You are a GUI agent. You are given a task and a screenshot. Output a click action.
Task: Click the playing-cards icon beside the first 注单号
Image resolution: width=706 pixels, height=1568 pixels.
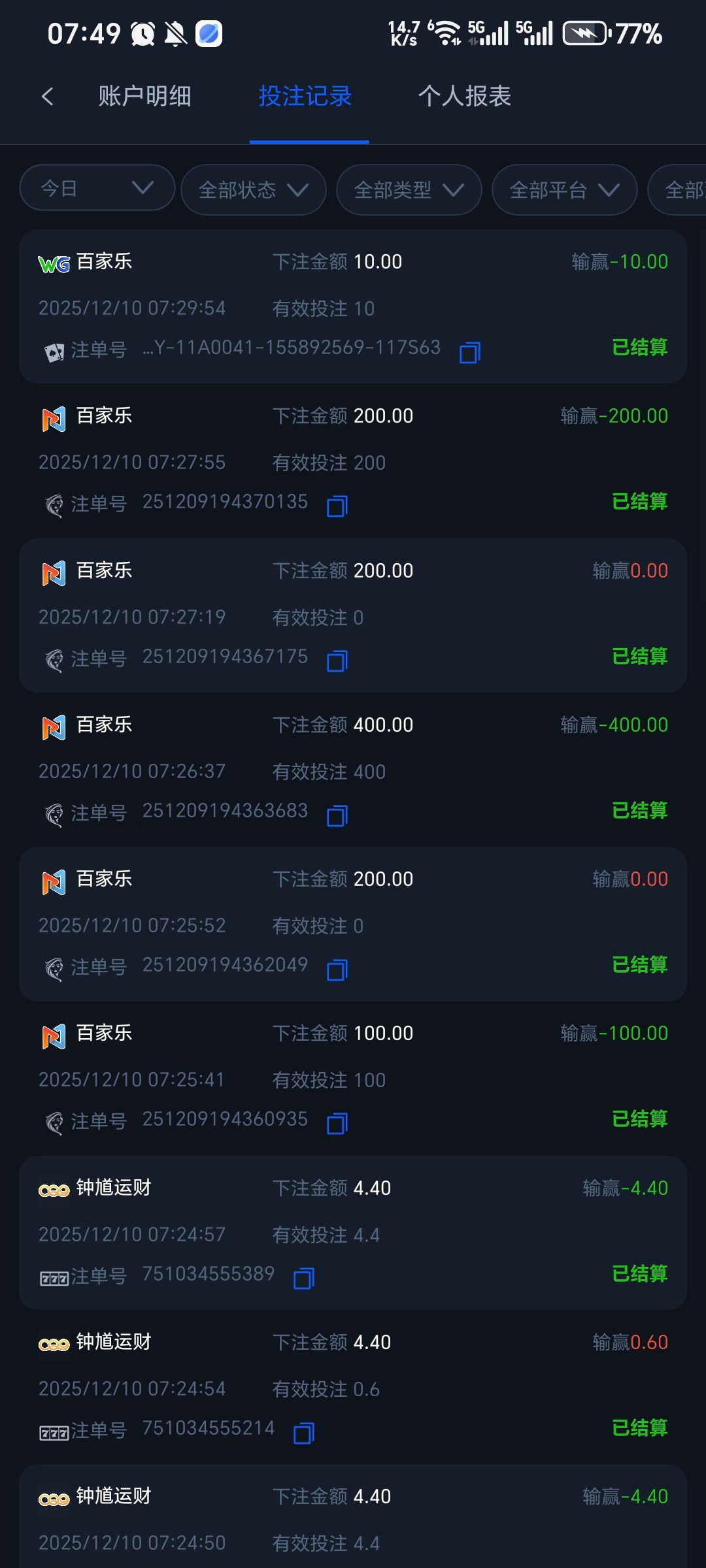pos(55,350)
